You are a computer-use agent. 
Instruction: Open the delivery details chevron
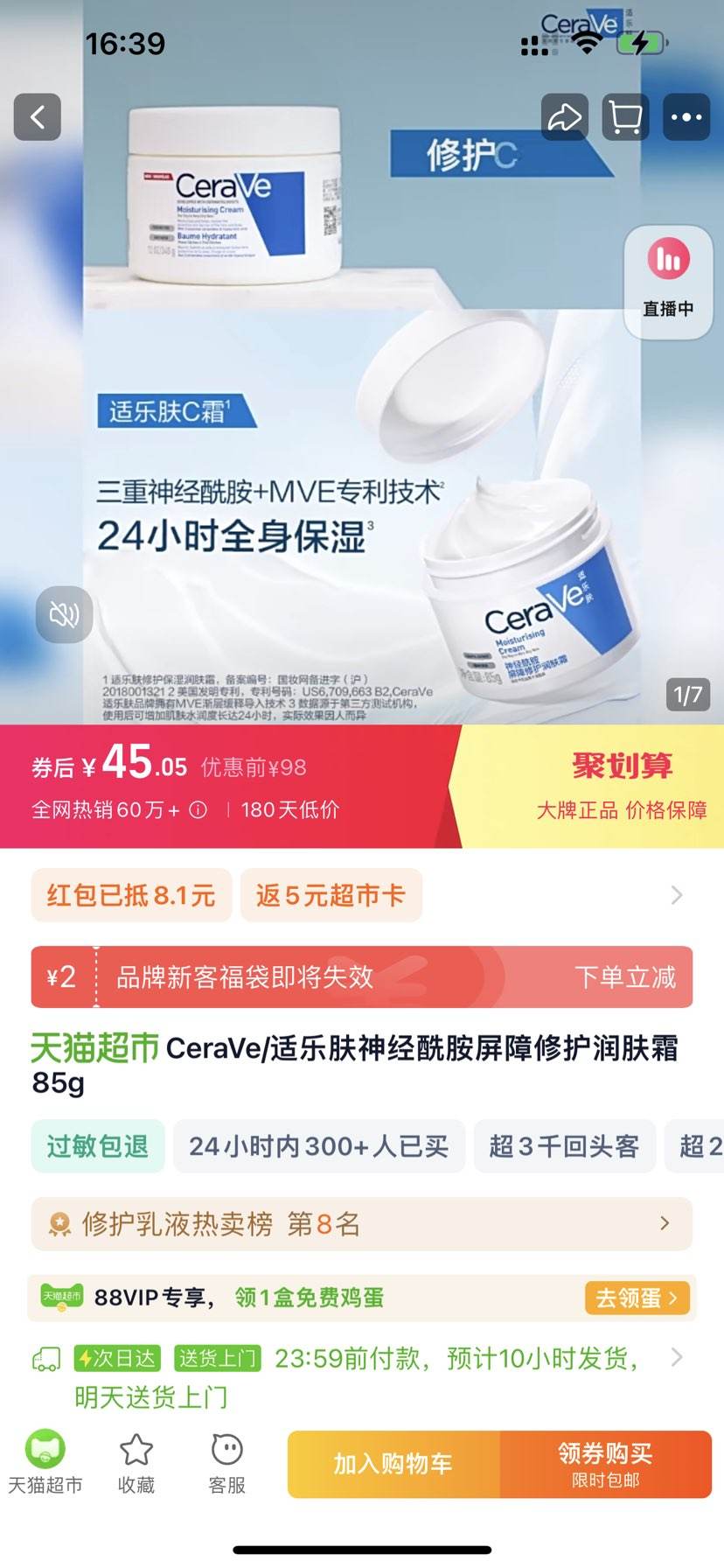[x=676, y=1358]
